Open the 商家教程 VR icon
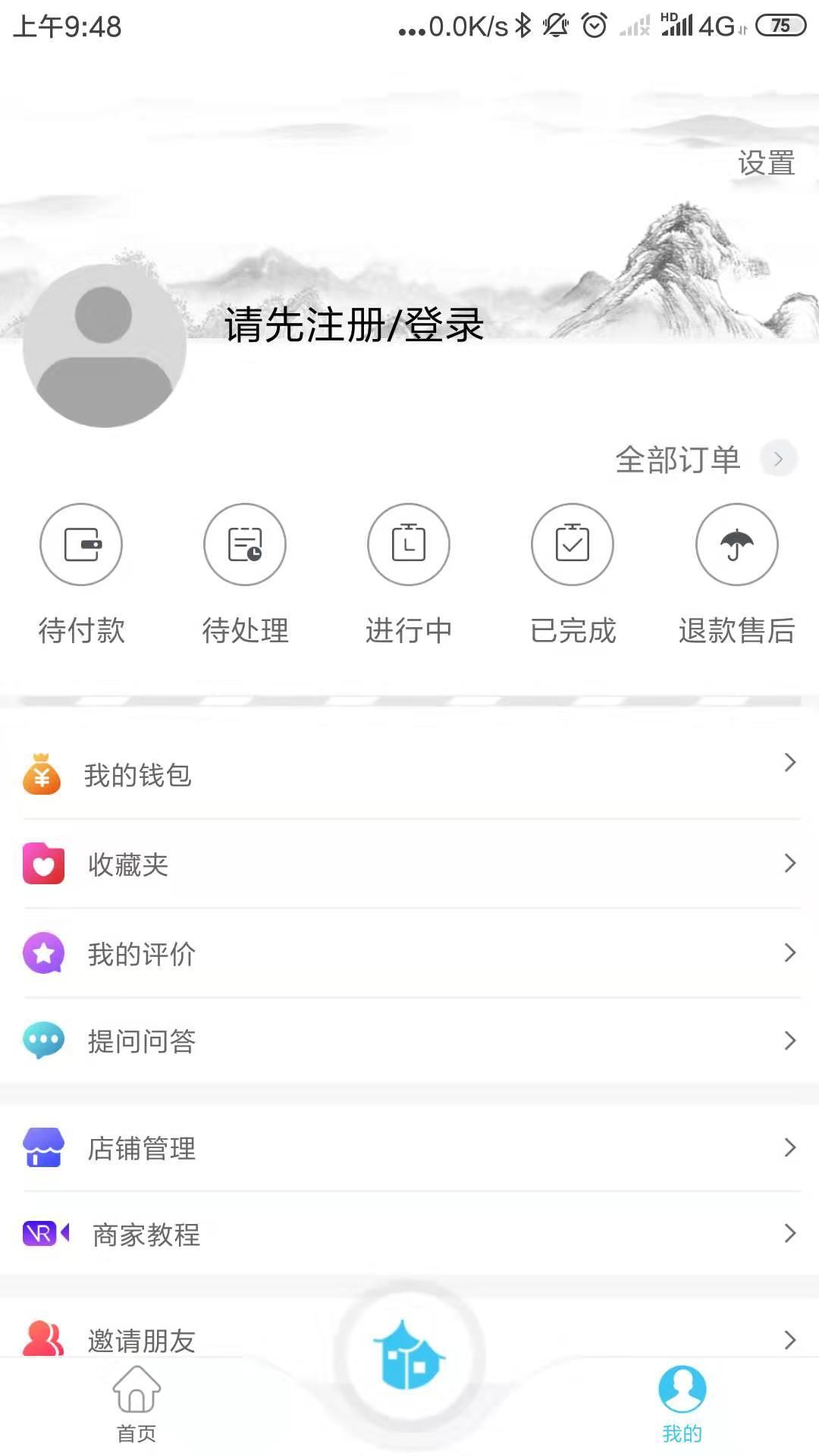 coord(44,1235)
